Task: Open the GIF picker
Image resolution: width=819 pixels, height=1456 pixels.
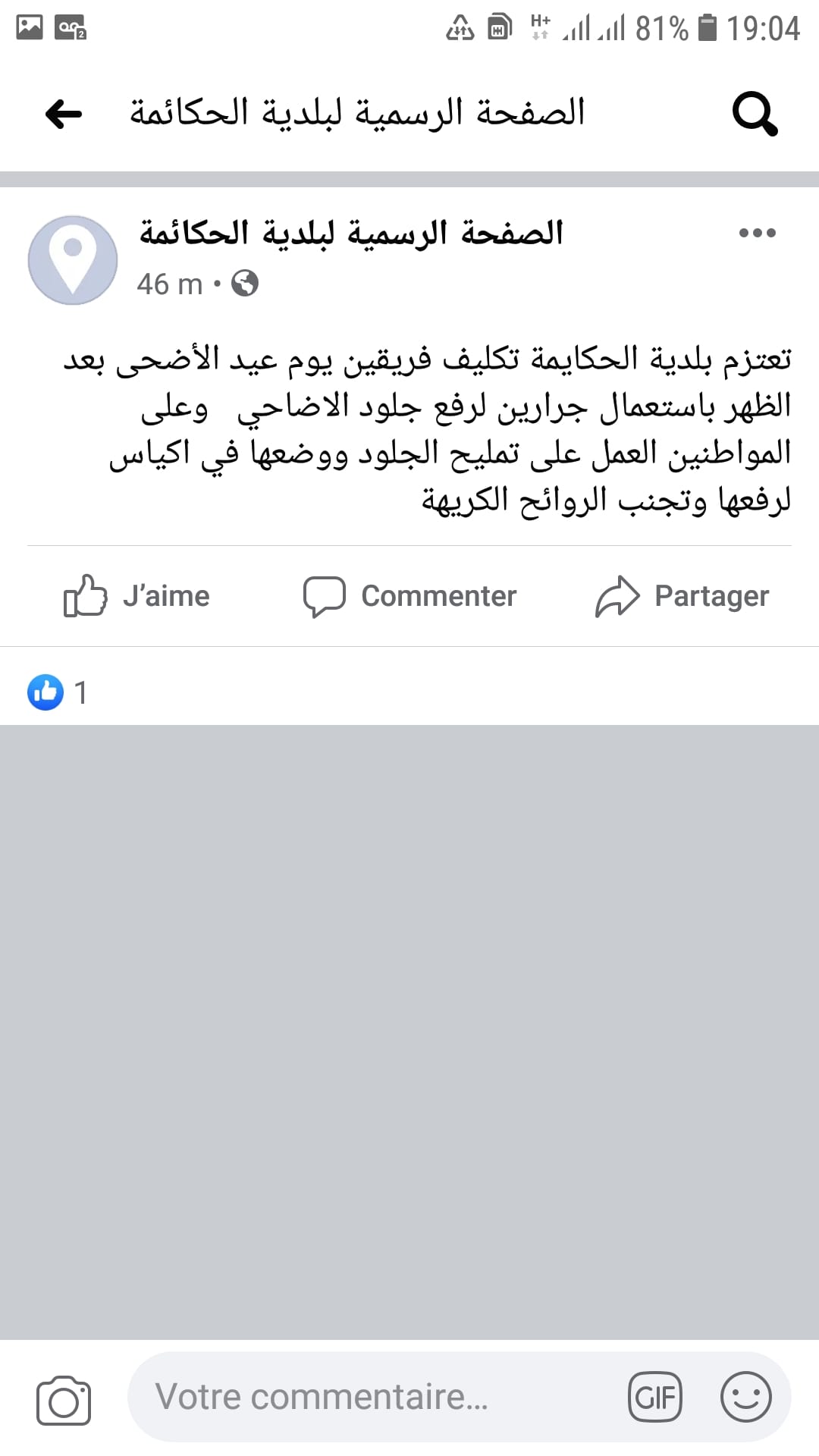Action: coord(655,1397)
